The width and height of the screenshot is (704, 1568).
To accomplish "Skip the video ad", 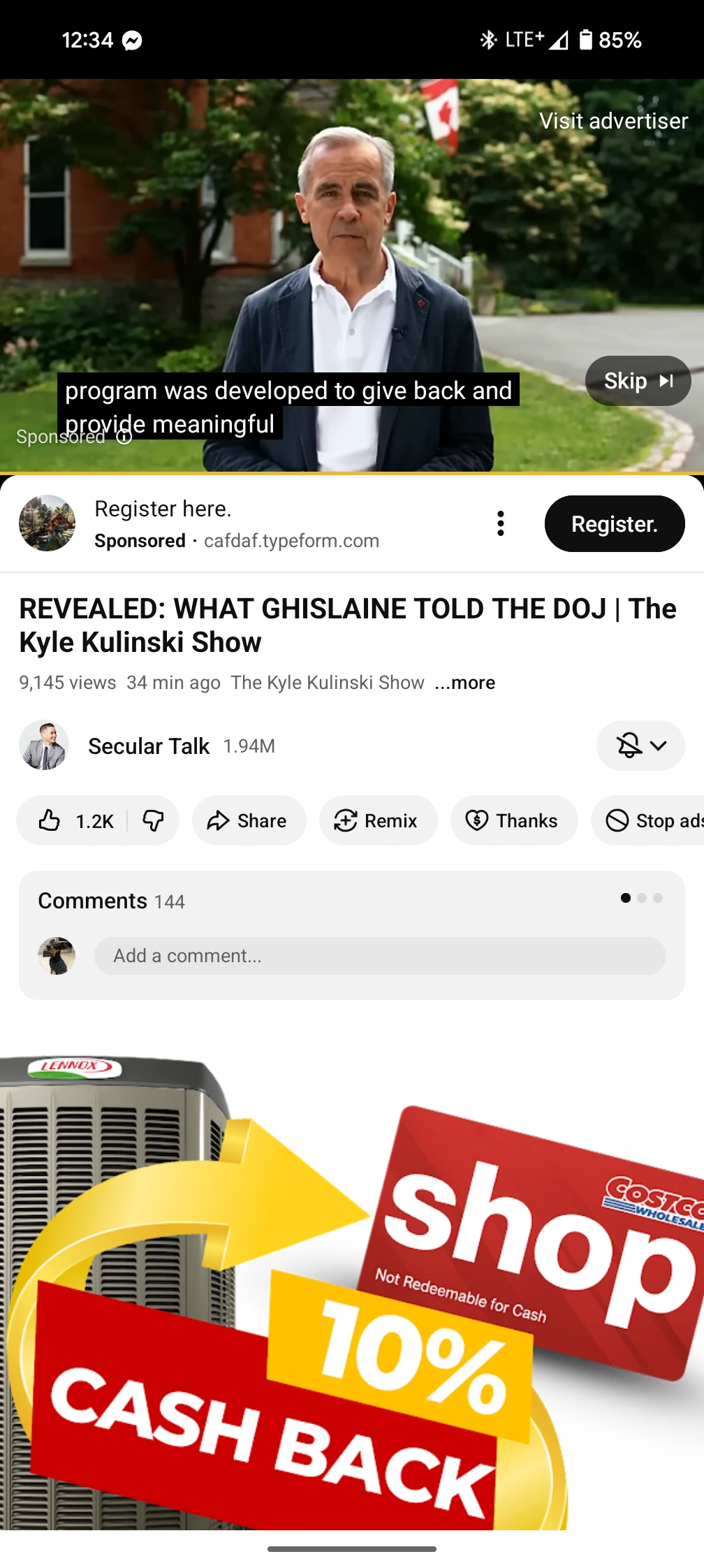I will click(637, 381).
